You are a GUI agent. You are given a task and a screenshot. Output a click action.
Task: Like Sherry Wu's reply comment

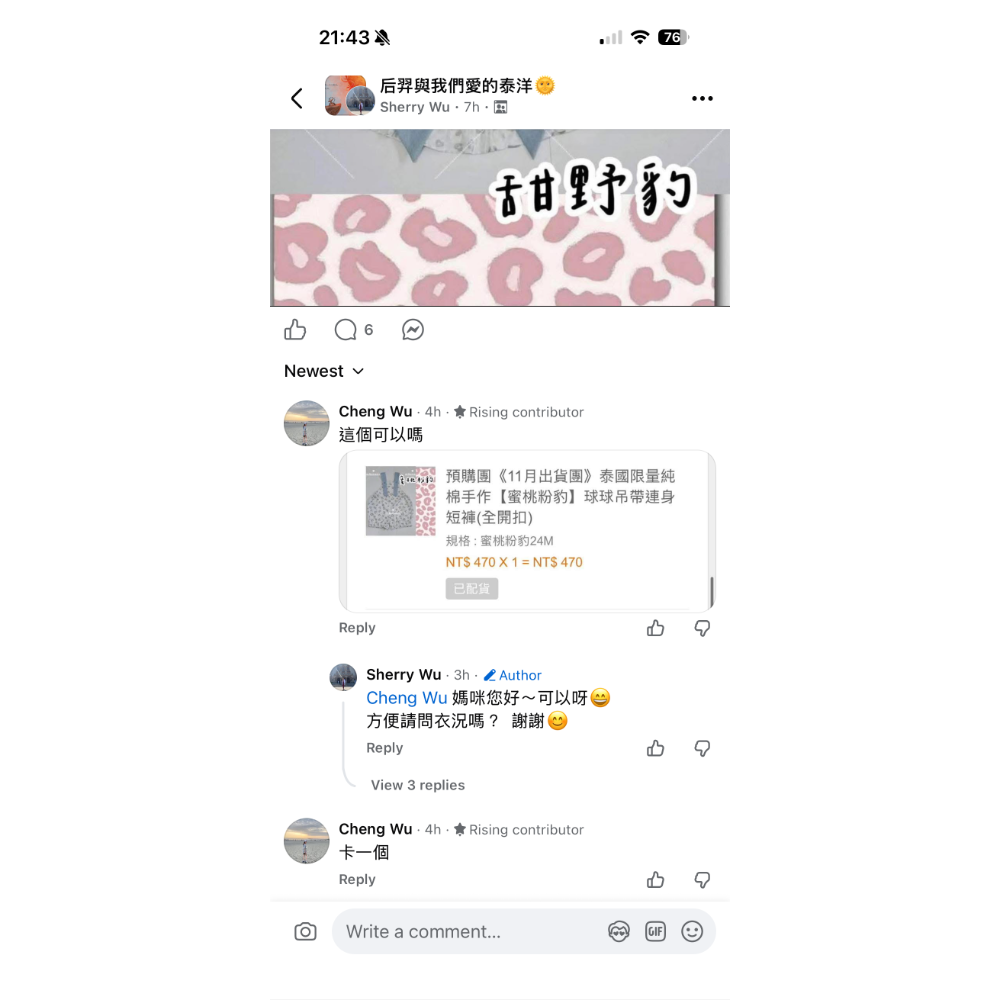pyautogui.click(x=656, y=748)
